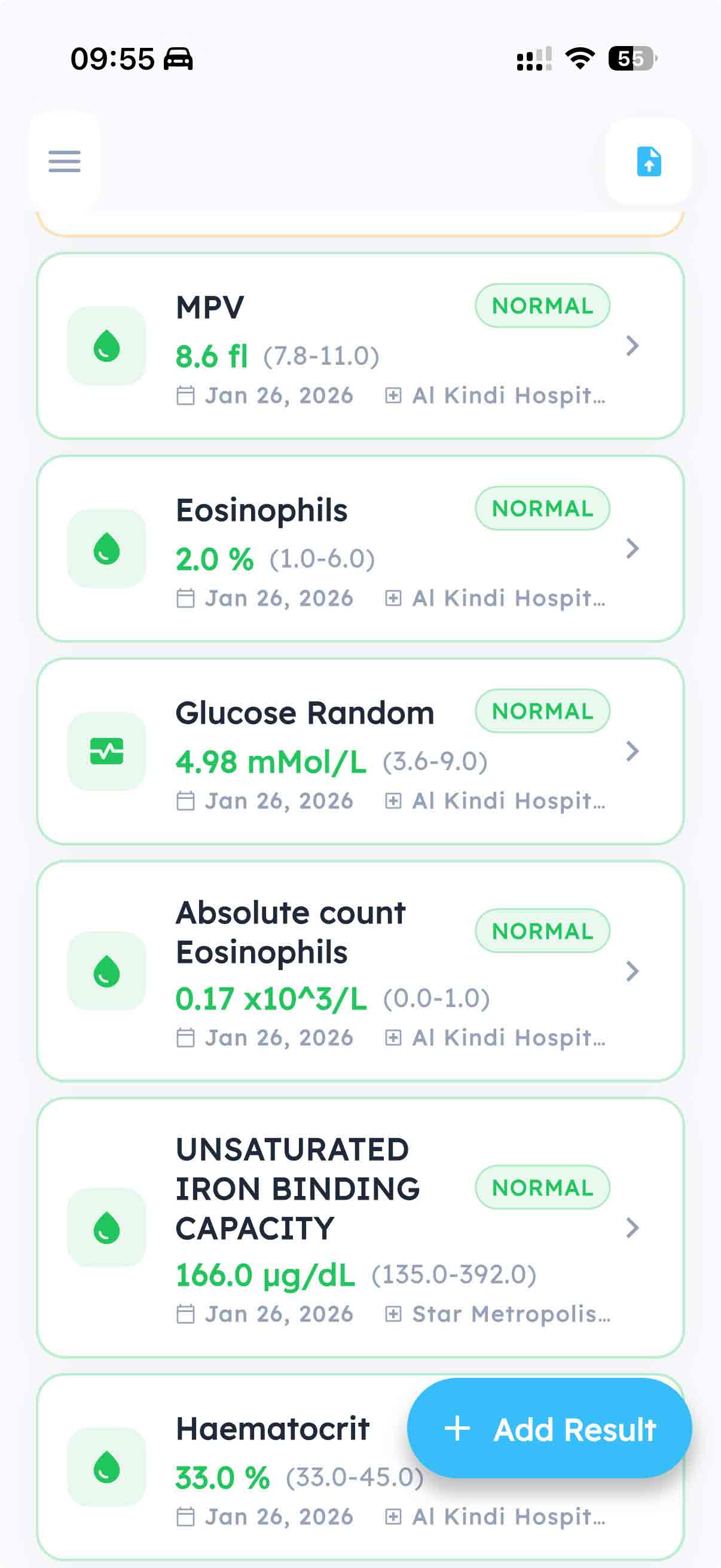Click the blood drop icon on Absolute count Eosinophils
721x1568 pixels.
click(106, 973)
